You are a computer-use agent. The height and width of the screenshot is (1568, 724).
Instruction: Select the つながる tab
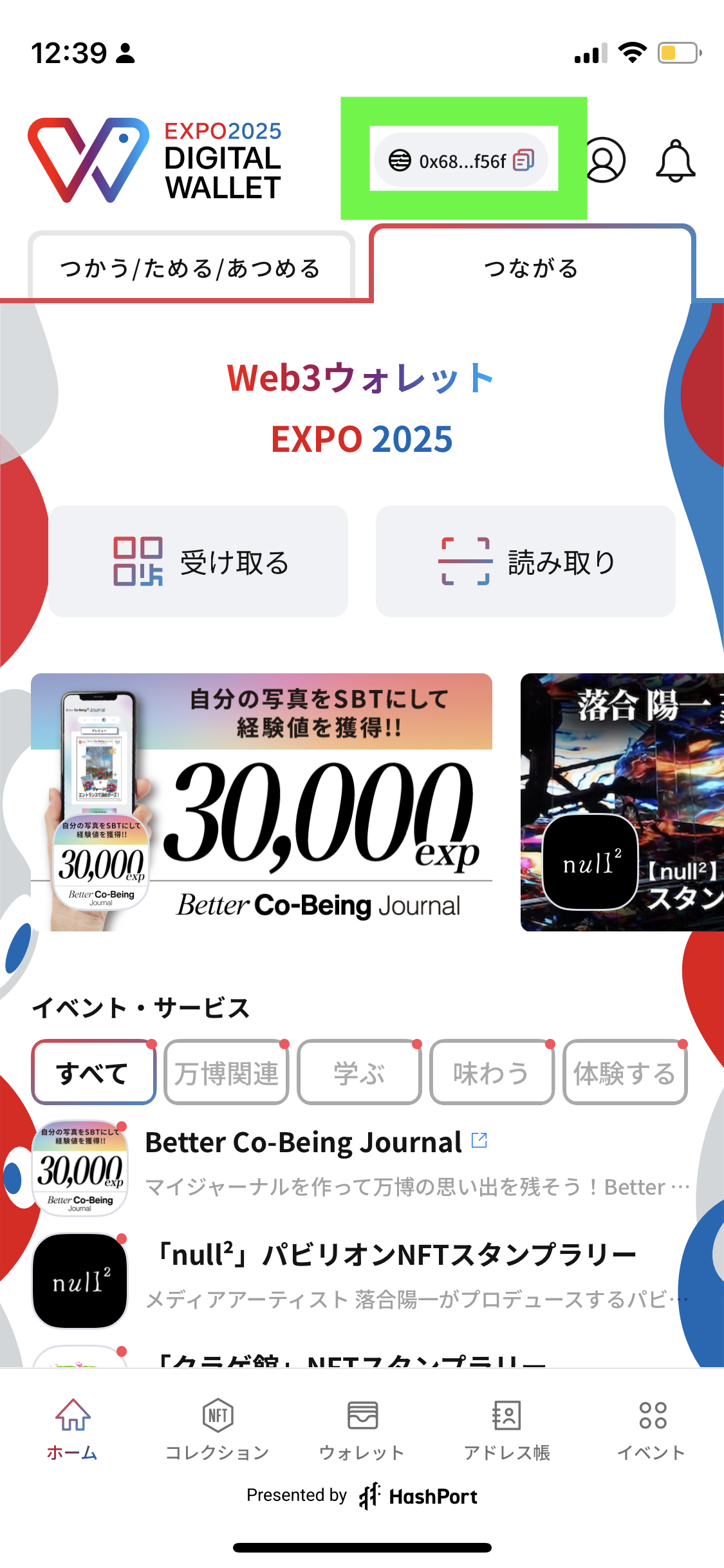[532, 268]
